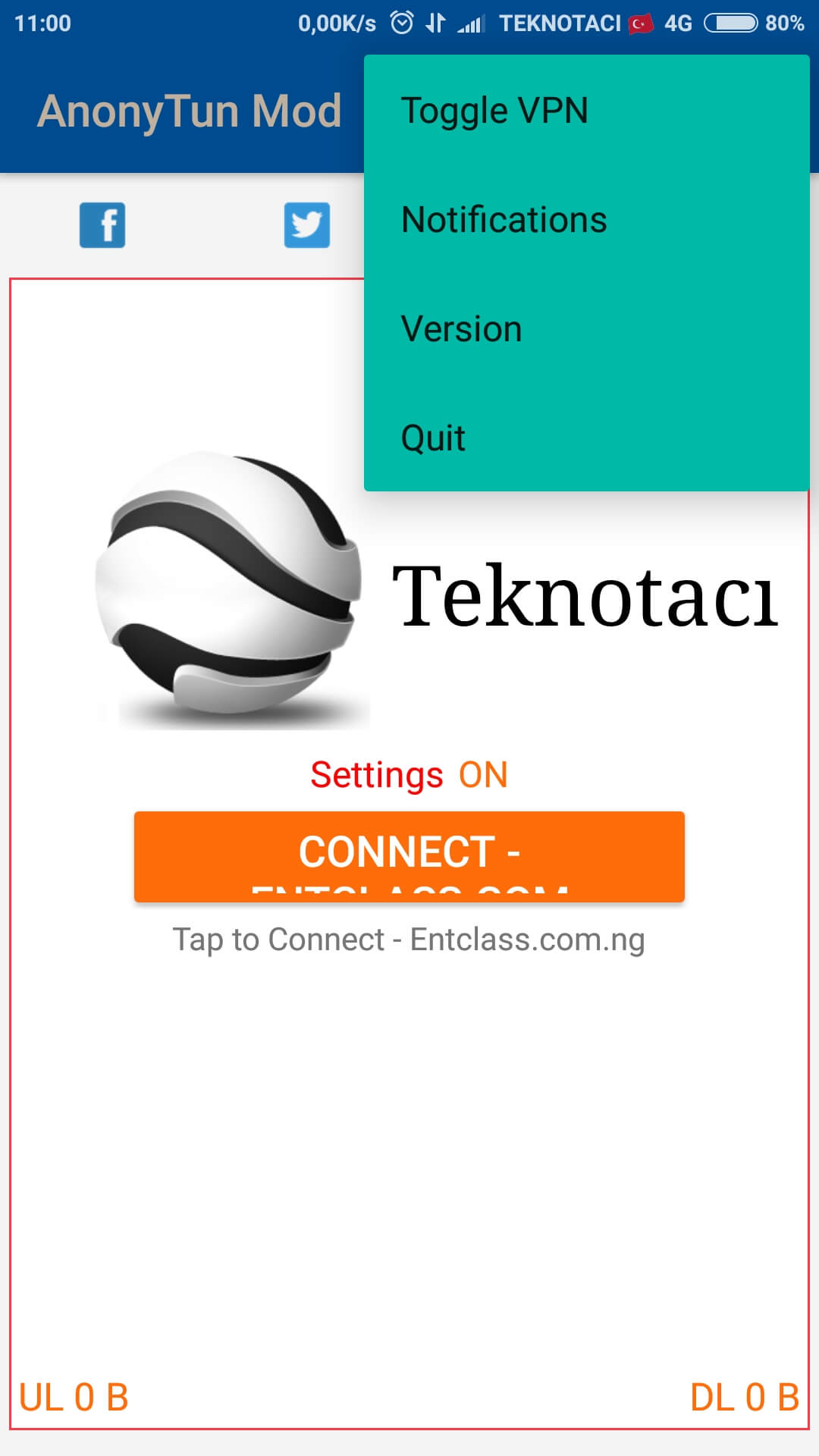The height and width of the screenshot is (1456, 819).
Task: Tap Quit to exit the app
Action: pyautogui.click(x=586, y=438)
